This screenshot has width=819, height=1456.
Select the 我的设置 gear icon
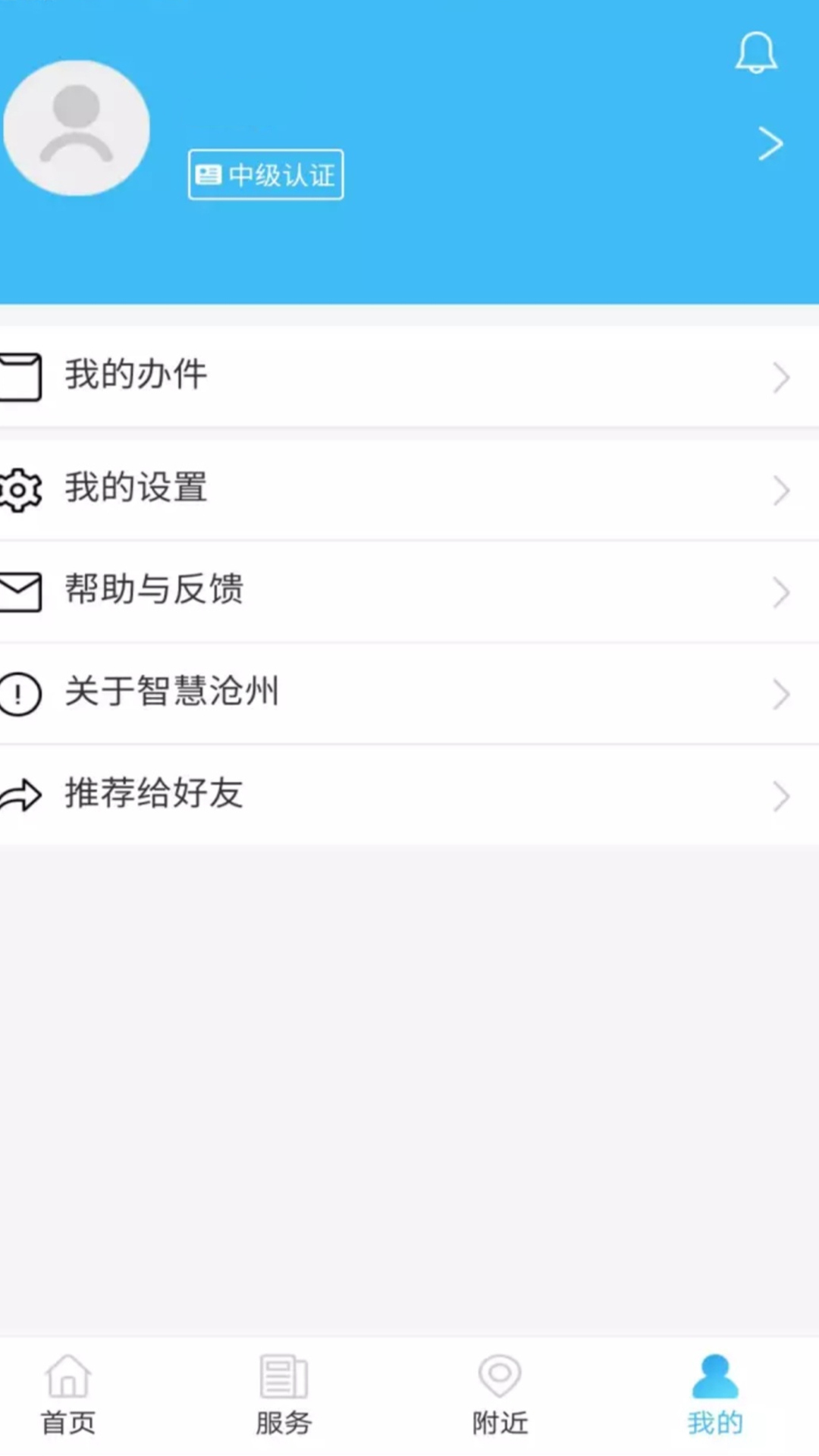[x=21, y=490]
